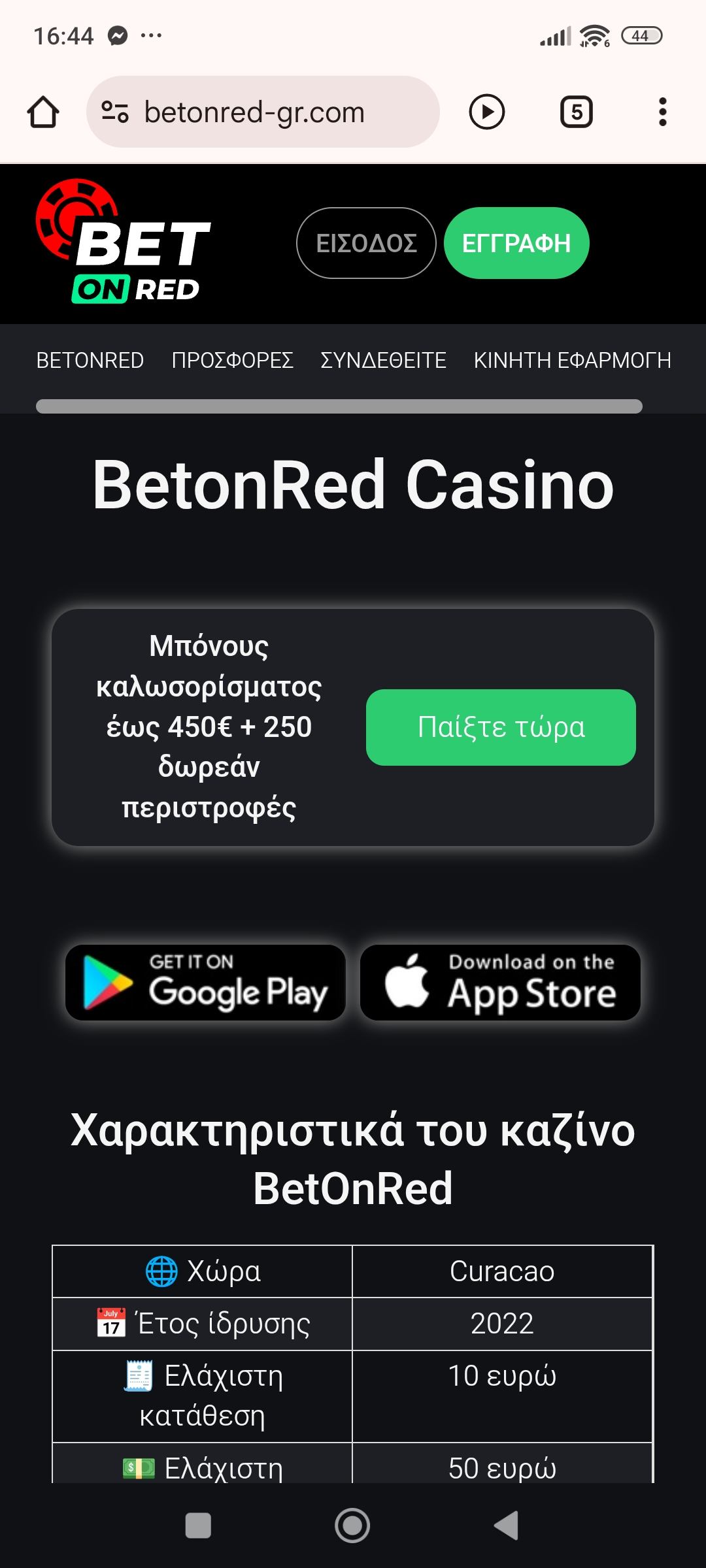Viewport: 706px width, 1568px height.
Task: Tap the BetOnRed logo
Action: 123,243
